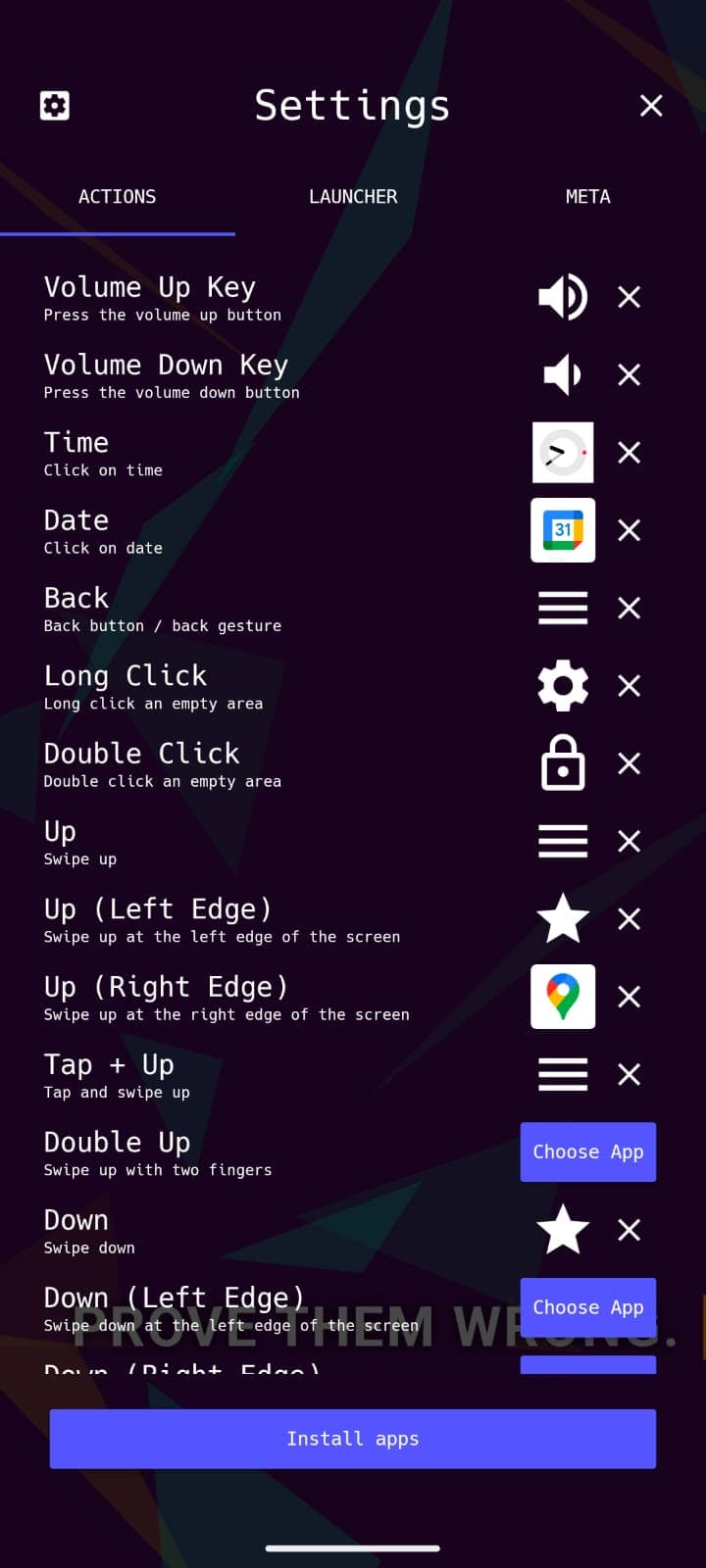Open the Google Calendar icon for Date

coord(562,530)
